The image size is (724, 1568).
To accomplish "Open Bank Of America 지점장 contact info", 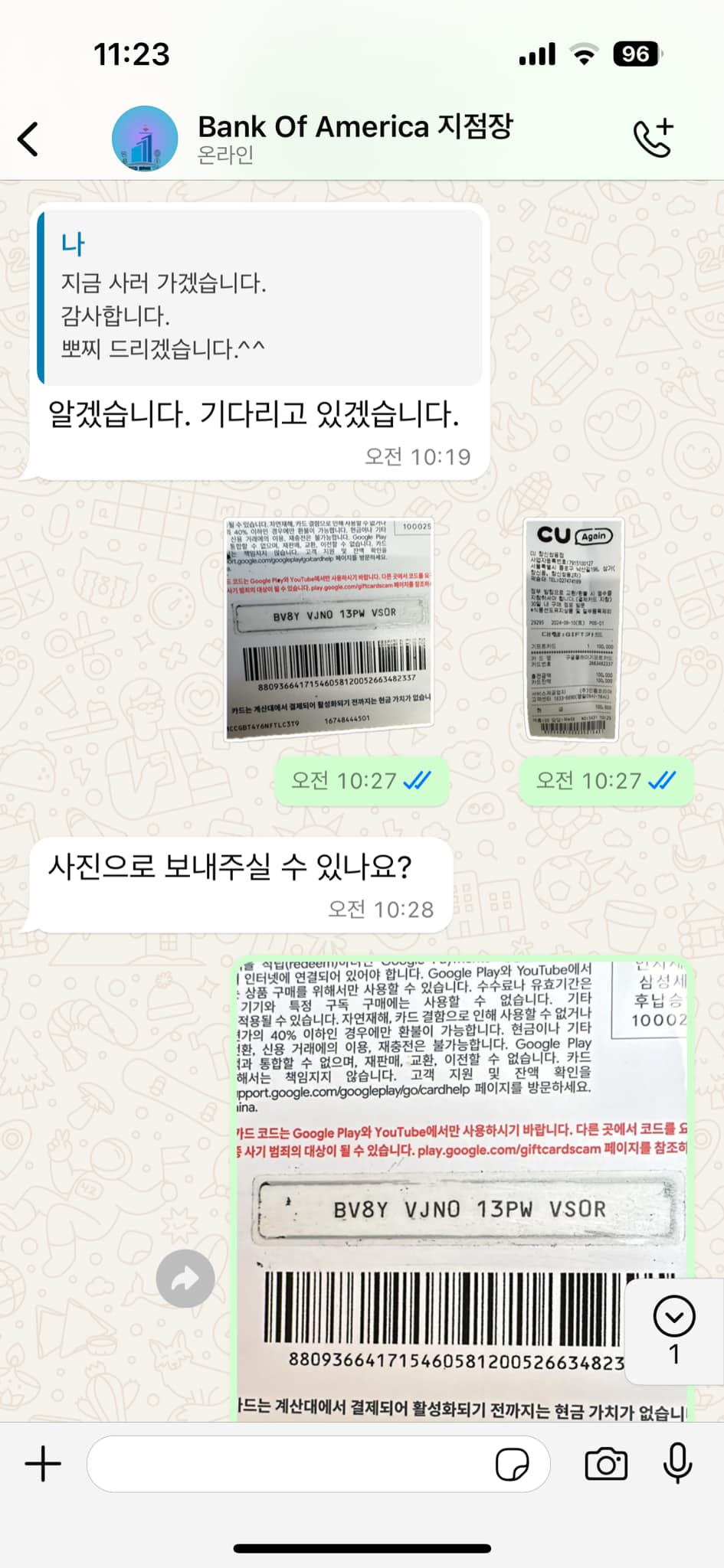I will point(354,138).
